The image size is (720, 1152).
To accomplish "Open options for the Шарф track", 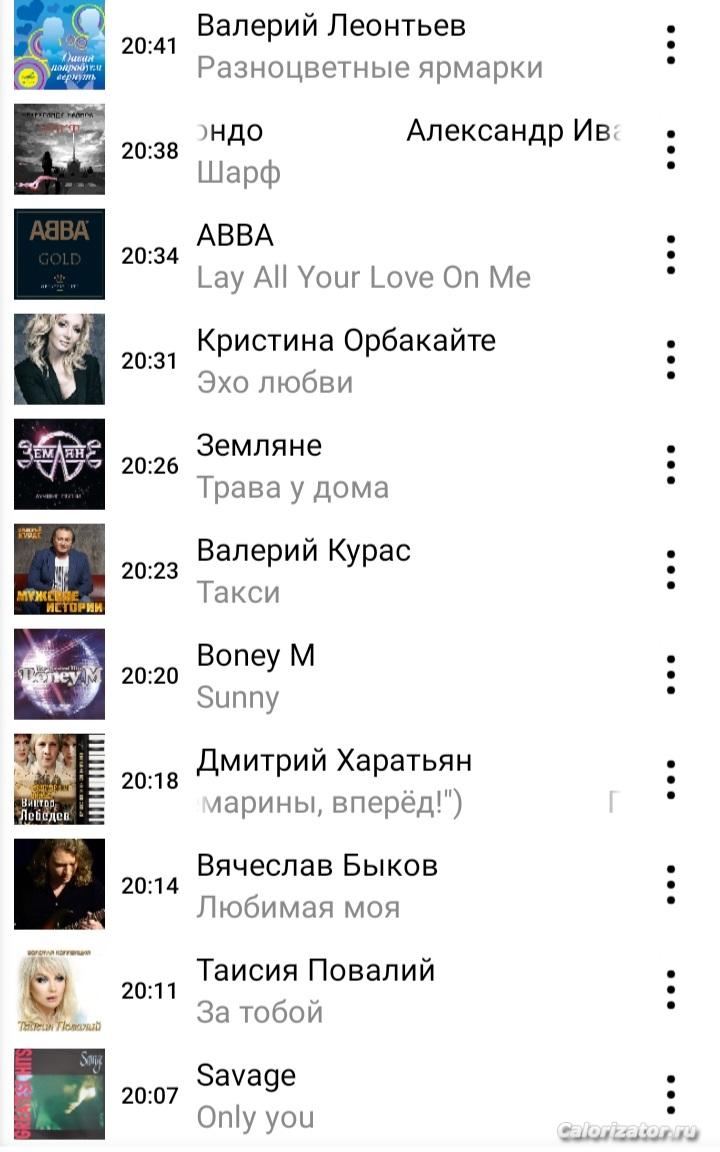I will pyautogui.click(x=670, y=151).
